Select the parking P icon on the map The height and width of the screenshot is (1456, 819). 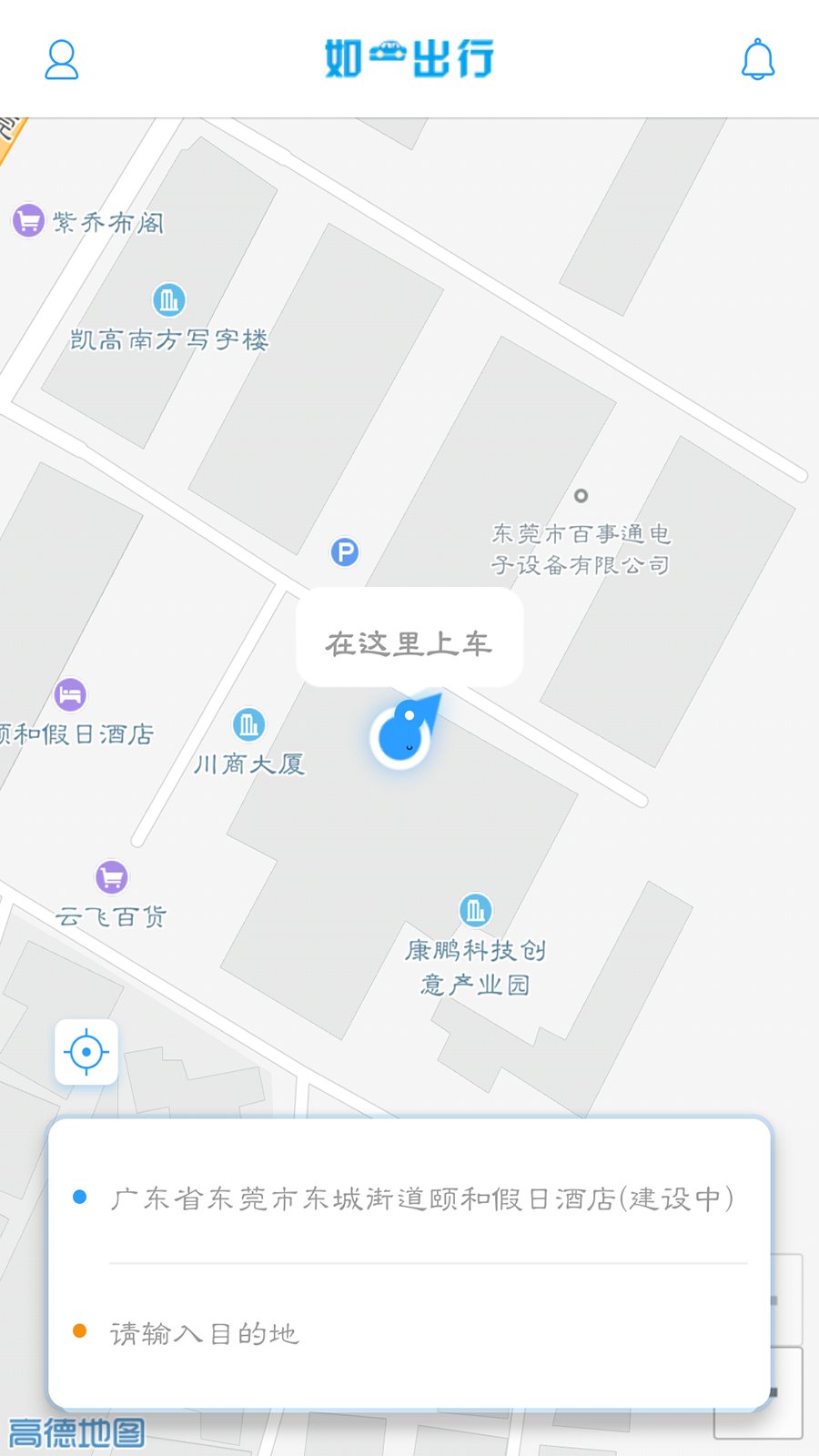click(343, 552)
